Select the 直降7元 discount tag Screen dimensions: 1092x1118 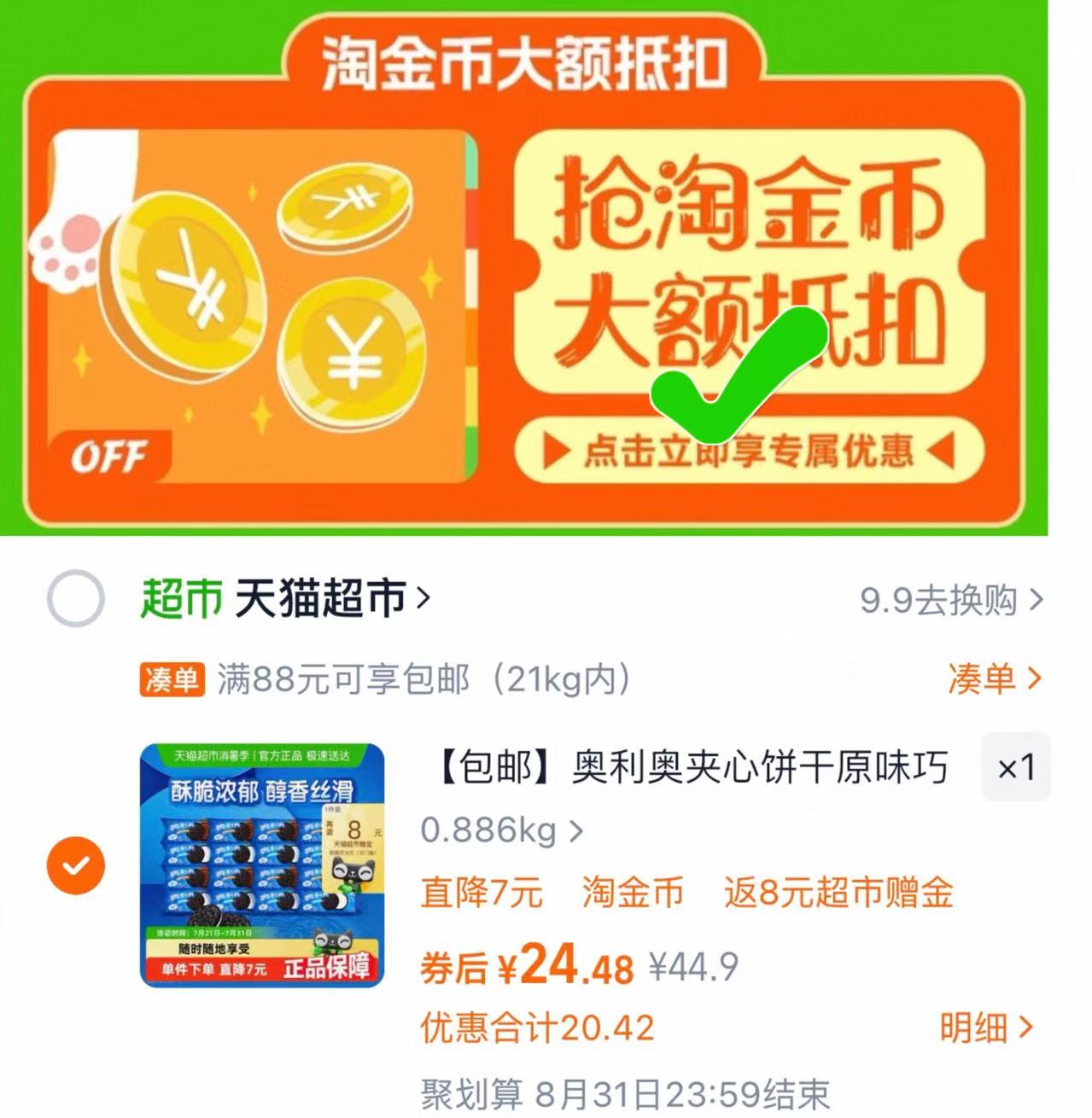(478, 893)
